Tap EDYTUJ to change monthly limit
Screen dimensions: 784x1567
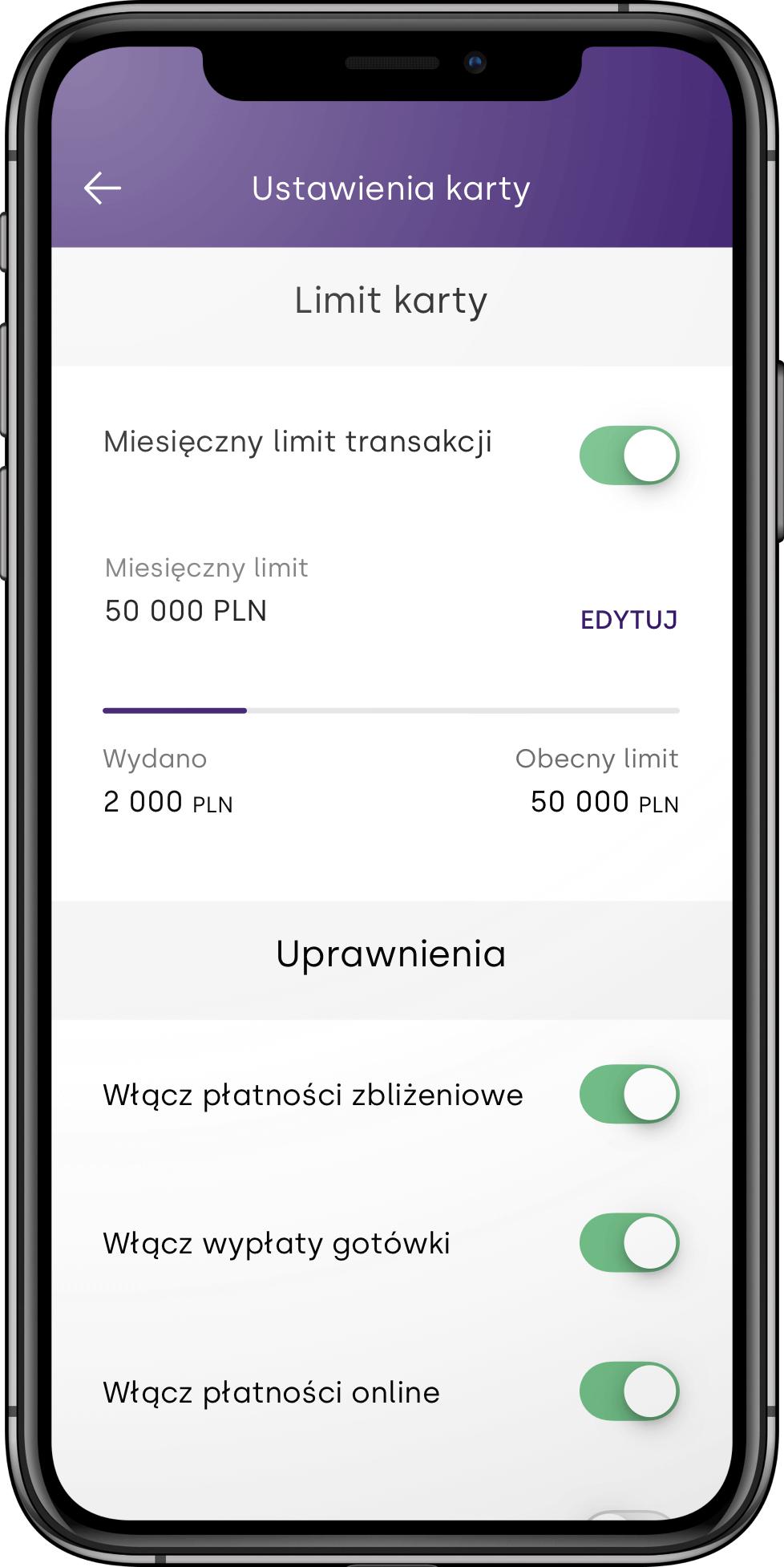point(629,620)
